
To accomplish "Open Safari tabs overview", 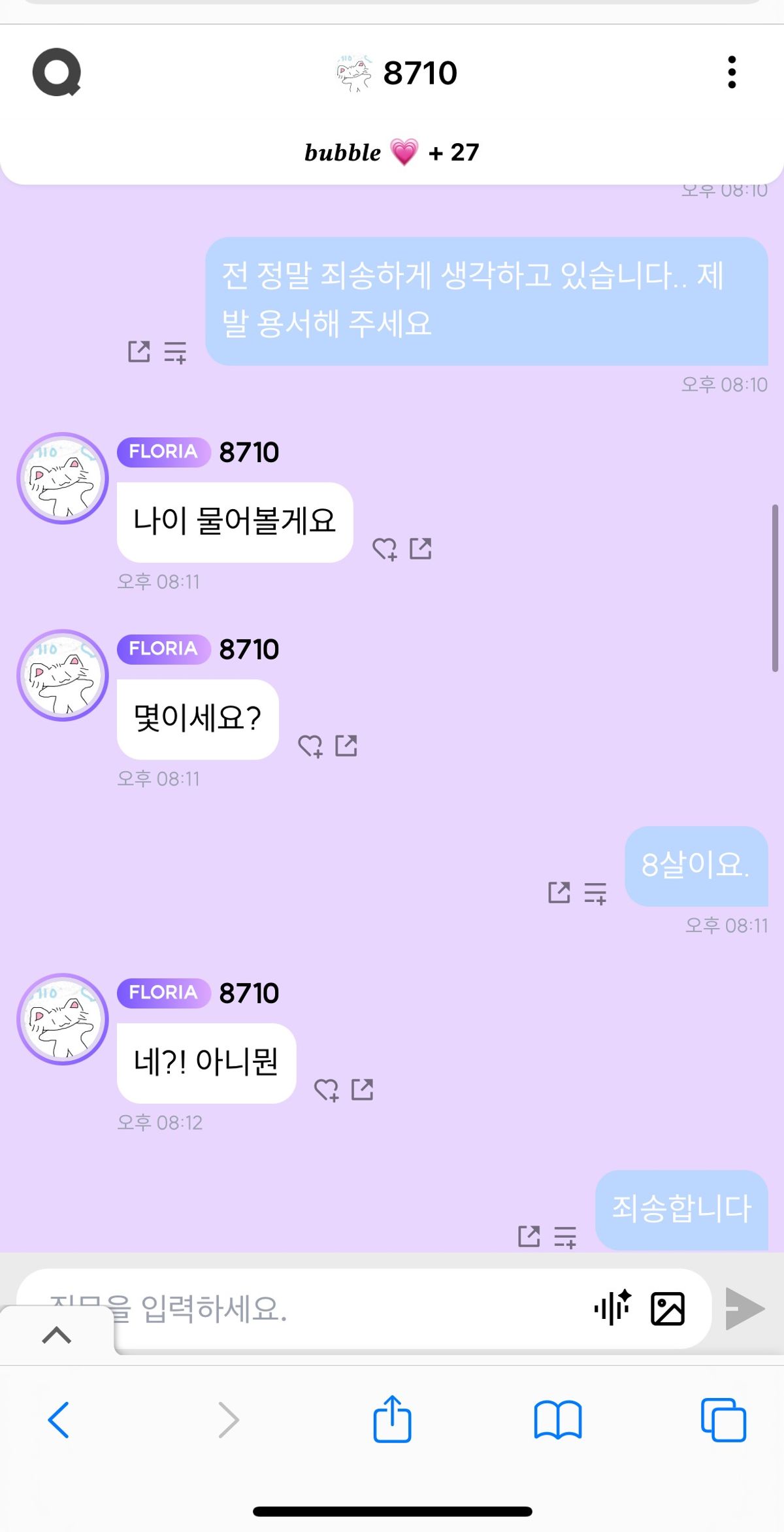I will [723, 1420].
